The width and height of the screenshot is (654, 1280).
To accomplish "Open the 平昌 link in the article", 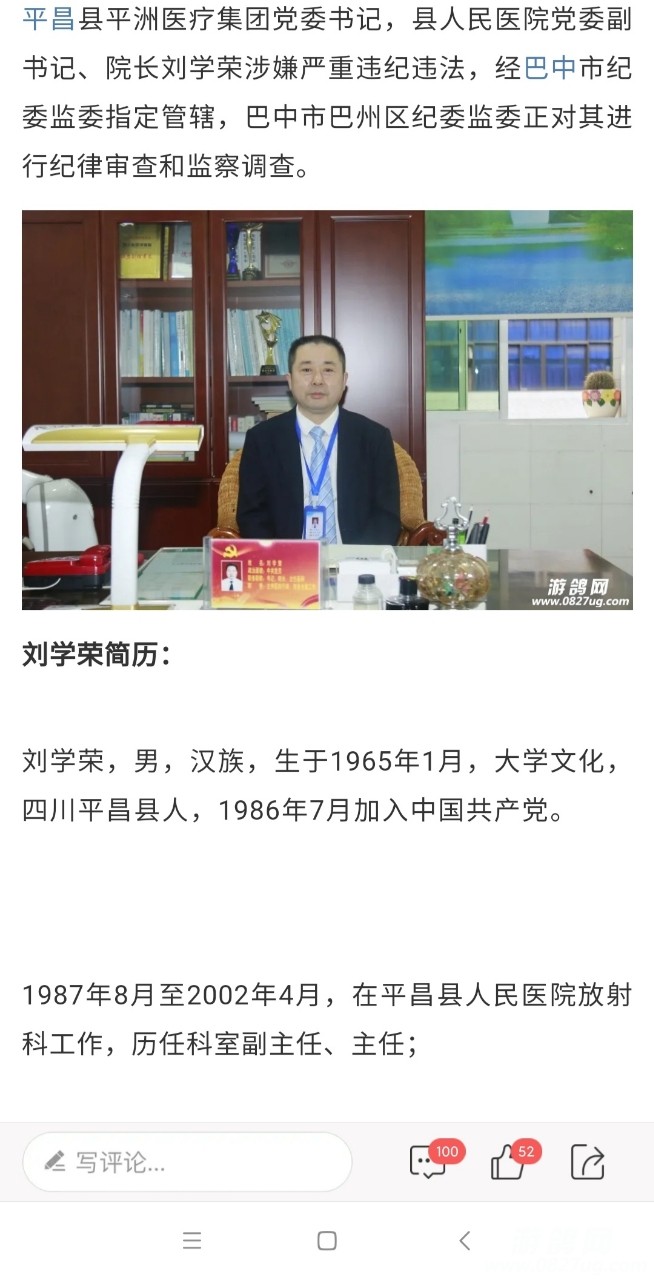I will [x=48, y=18].
